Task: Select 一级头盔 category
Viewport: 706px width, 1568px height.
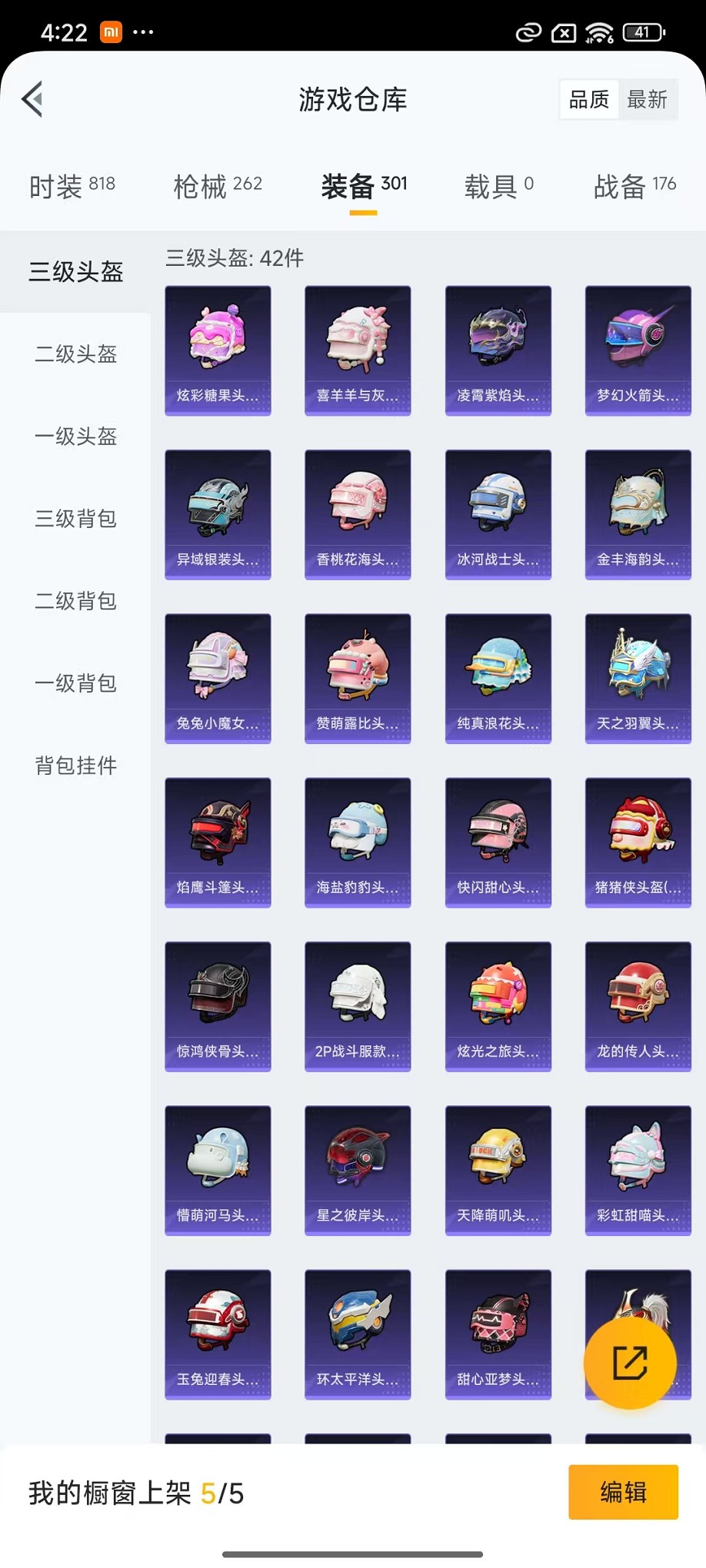Action: (75, 437)
